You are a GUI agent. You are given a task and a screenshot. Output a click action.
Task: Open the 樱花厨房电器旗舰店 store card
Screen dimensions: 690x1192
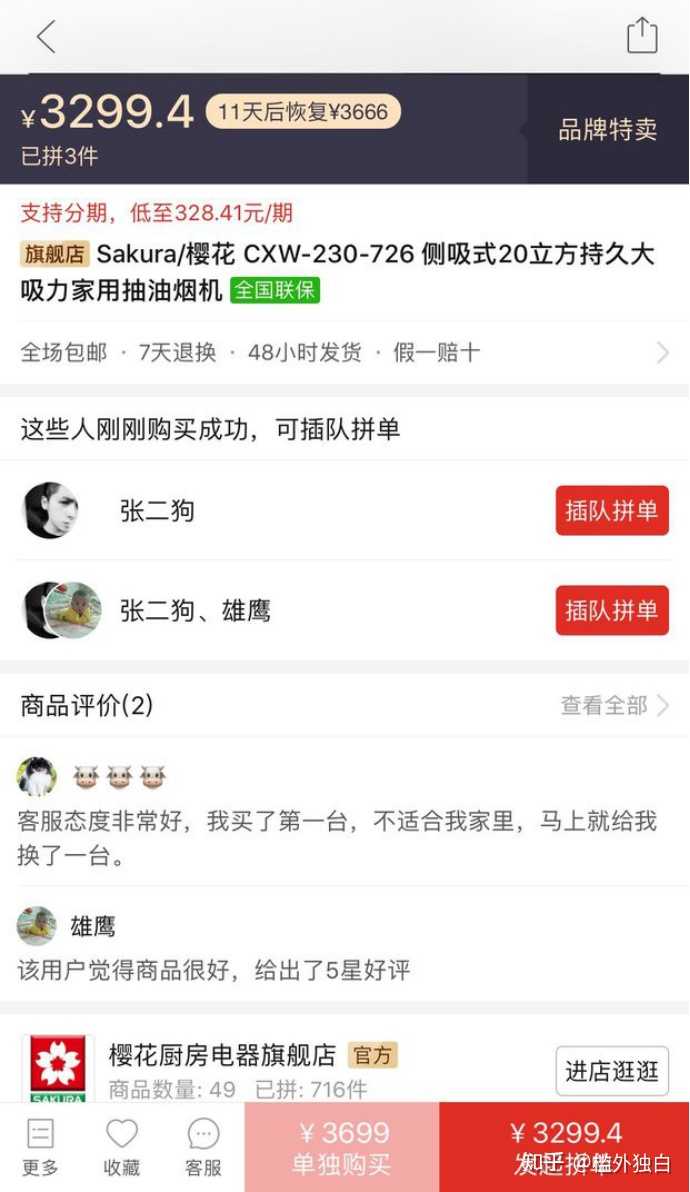(222, 1055)
